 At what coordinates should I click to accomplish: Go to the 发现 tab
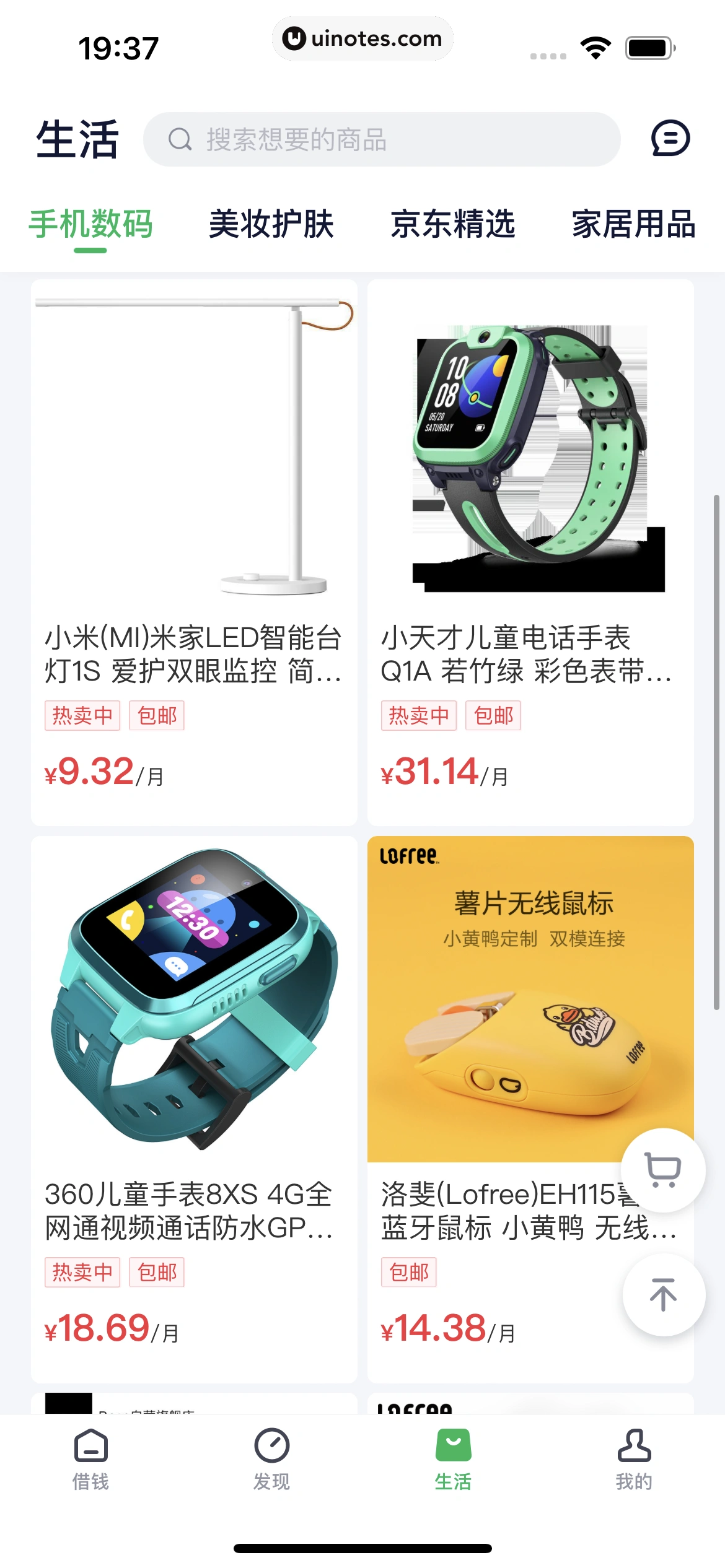pyautogui.click(x=271, y=1459)
